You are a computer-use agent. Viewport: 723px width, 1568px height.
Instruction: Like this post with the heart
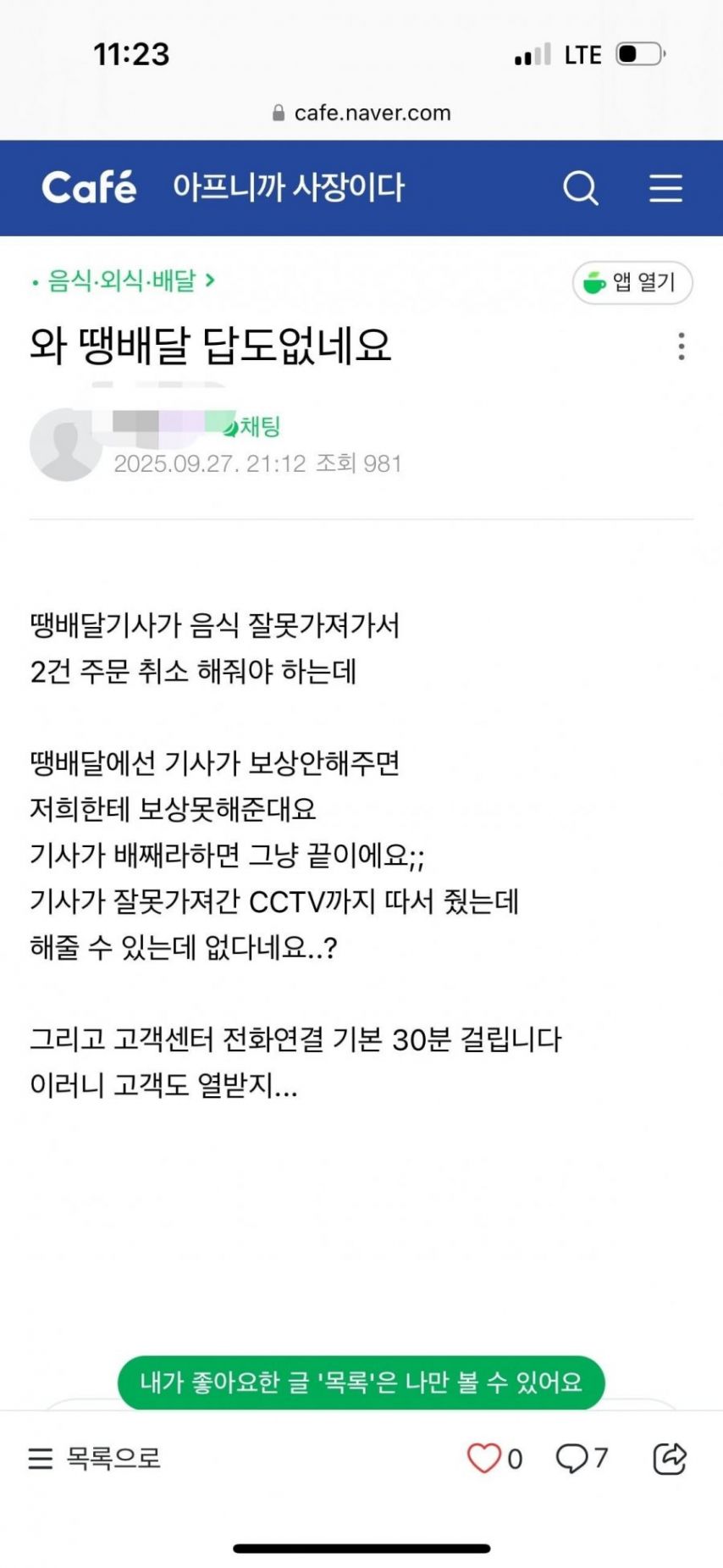click(x=484, y=1458)
